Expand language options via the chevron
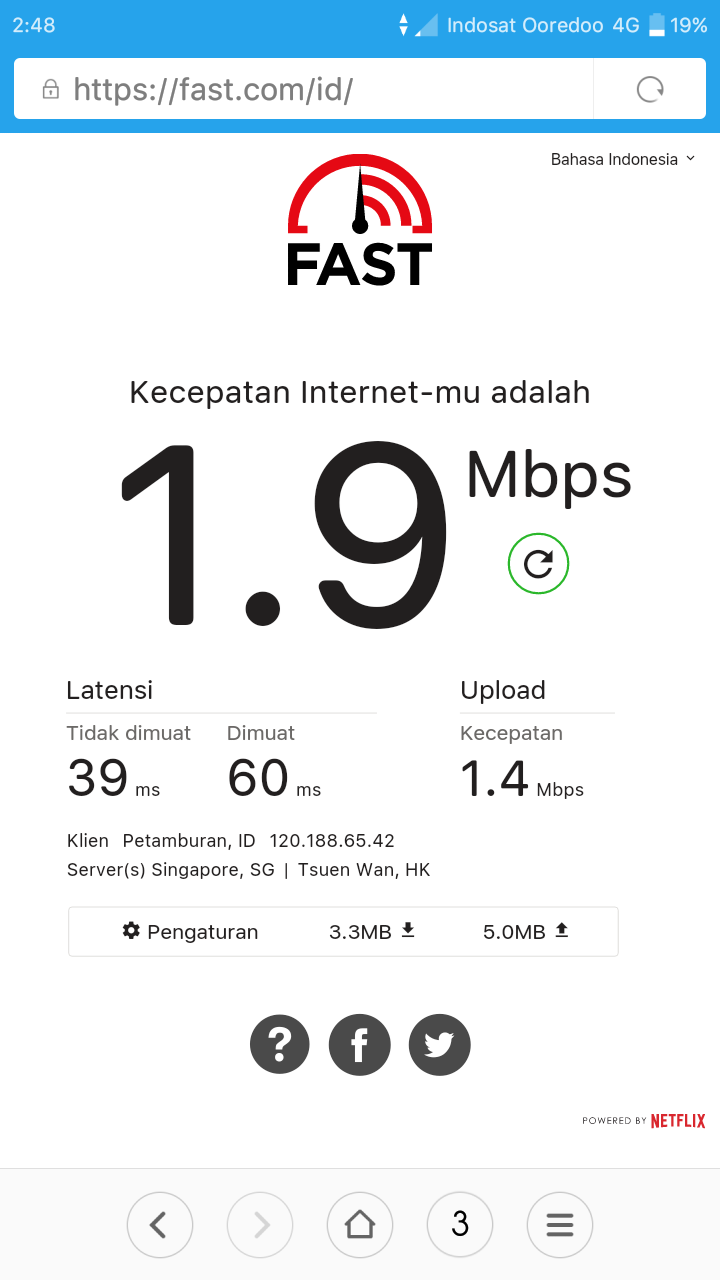This screenshot has height=1280, width=720. coord(690,158)
